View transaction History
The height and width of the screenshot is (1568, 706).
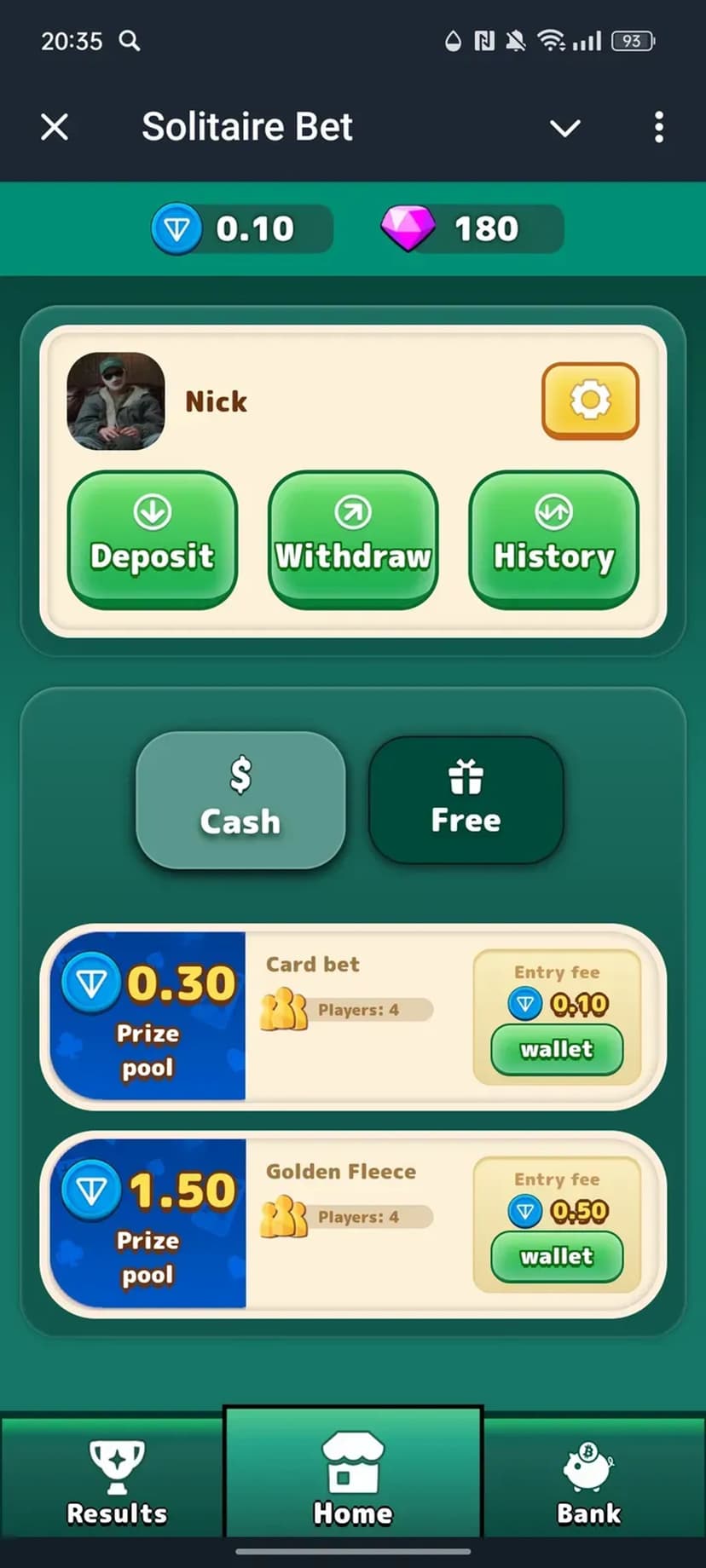click(553, 539)
